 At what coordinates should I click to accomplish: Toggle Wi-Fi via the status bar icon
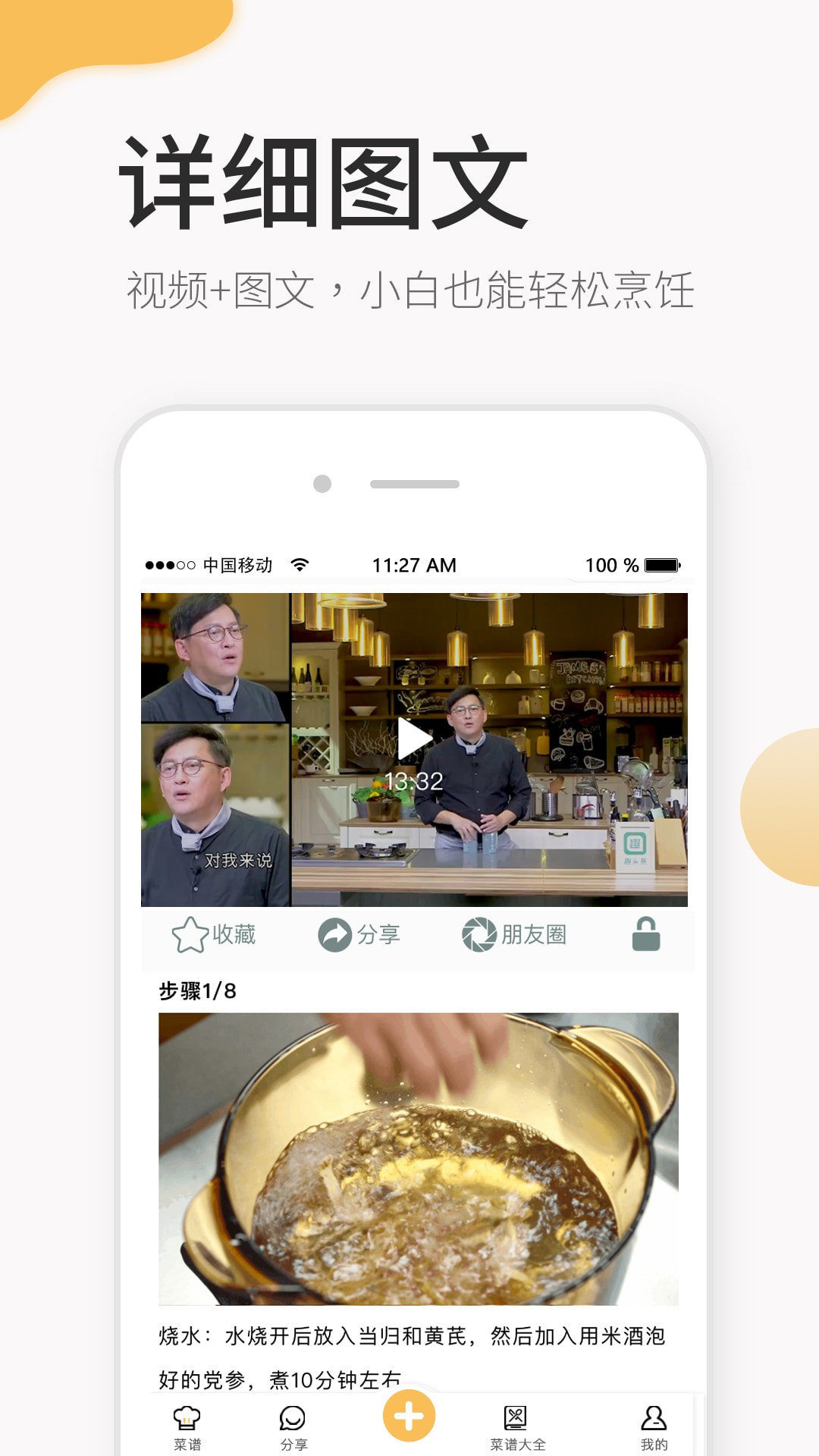click(x=297, y=564)
